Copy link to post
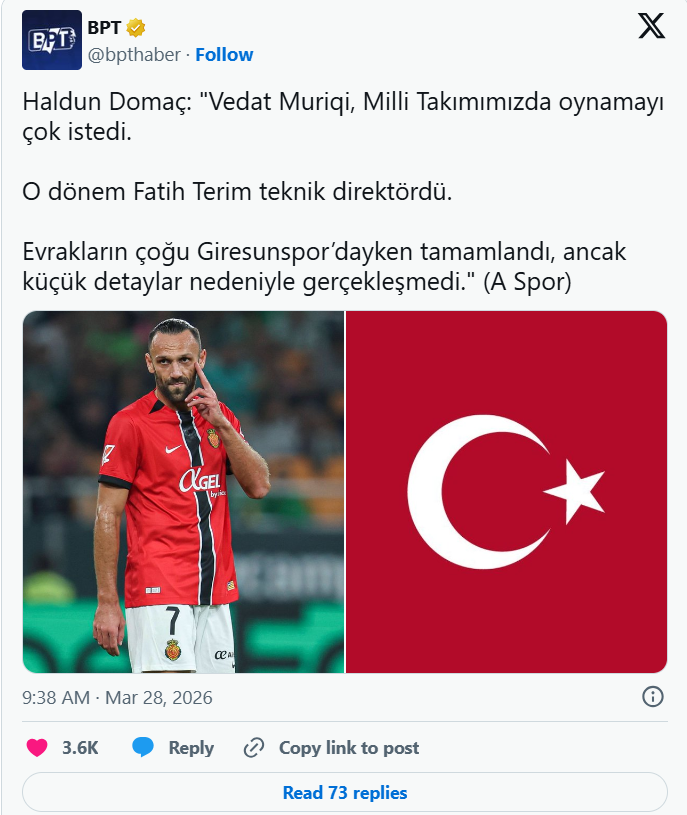 (x=331, y=747)
